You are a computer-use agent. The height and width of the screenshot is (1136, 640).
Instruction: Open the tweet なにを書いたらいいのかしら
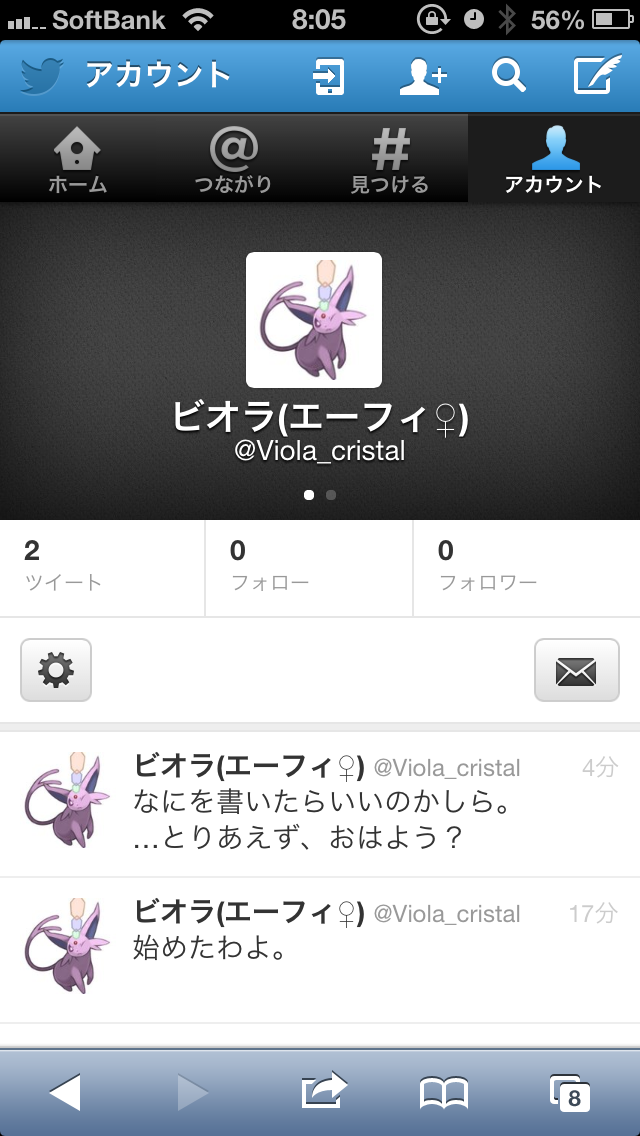pos(320,803)
